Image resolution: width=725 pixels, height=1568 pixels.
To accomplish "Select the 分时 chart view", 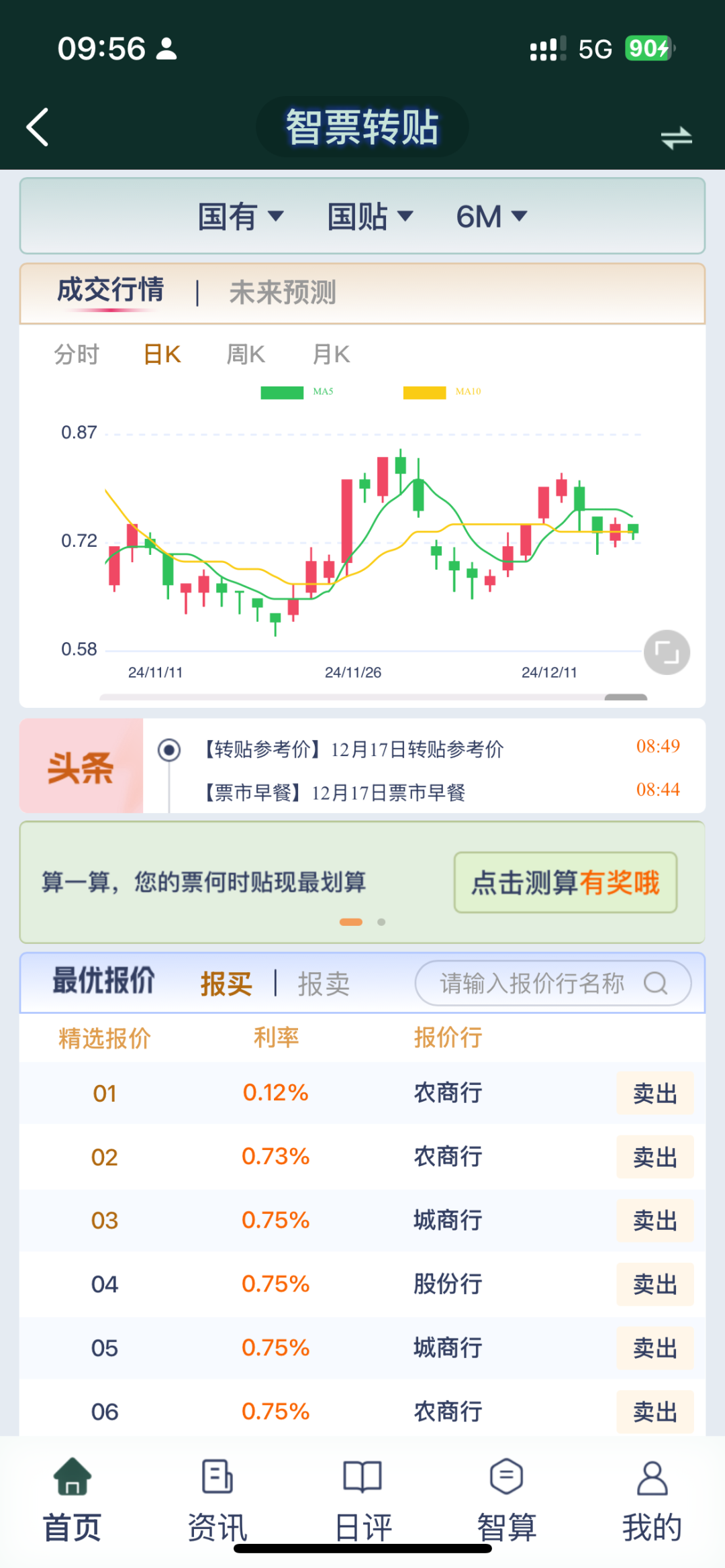I will point(77,354).
